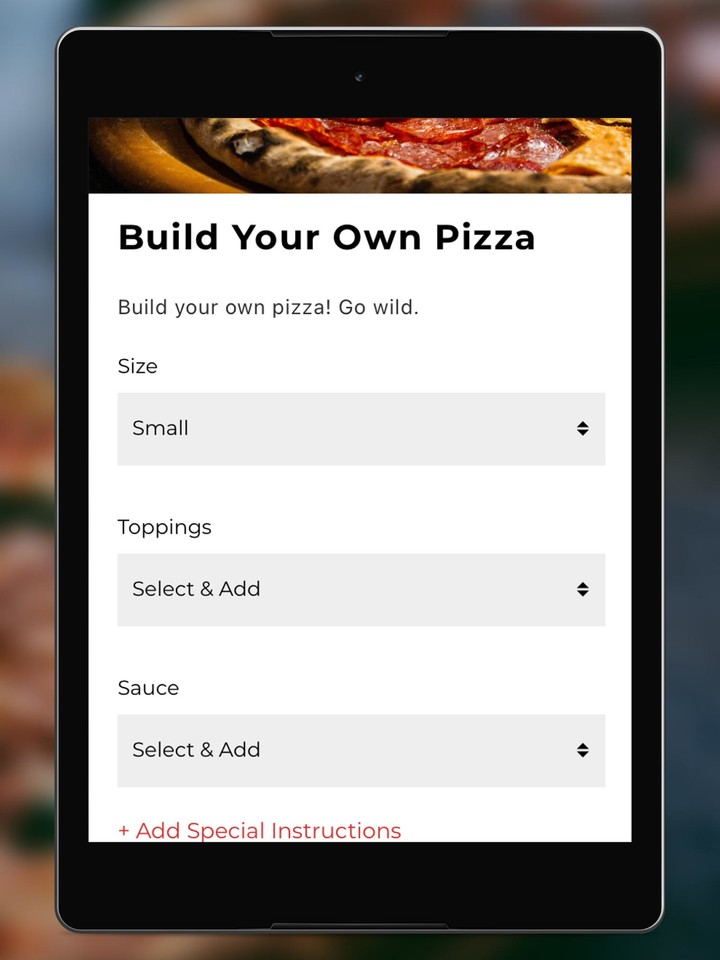Click the down arrow on the Toppings selector
Screen dimensions: 720x960
[583, 596]
